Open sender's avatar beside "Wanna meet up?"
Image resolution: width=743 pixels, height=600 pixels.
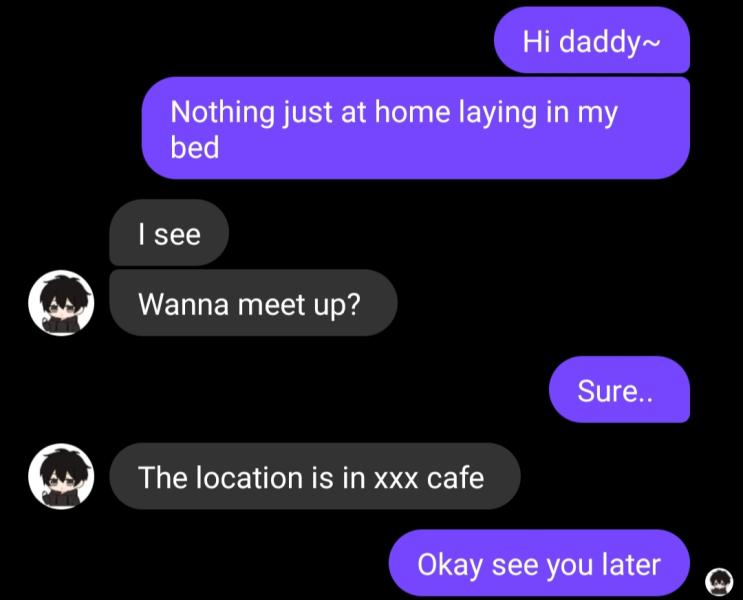[x=60, y=302]
